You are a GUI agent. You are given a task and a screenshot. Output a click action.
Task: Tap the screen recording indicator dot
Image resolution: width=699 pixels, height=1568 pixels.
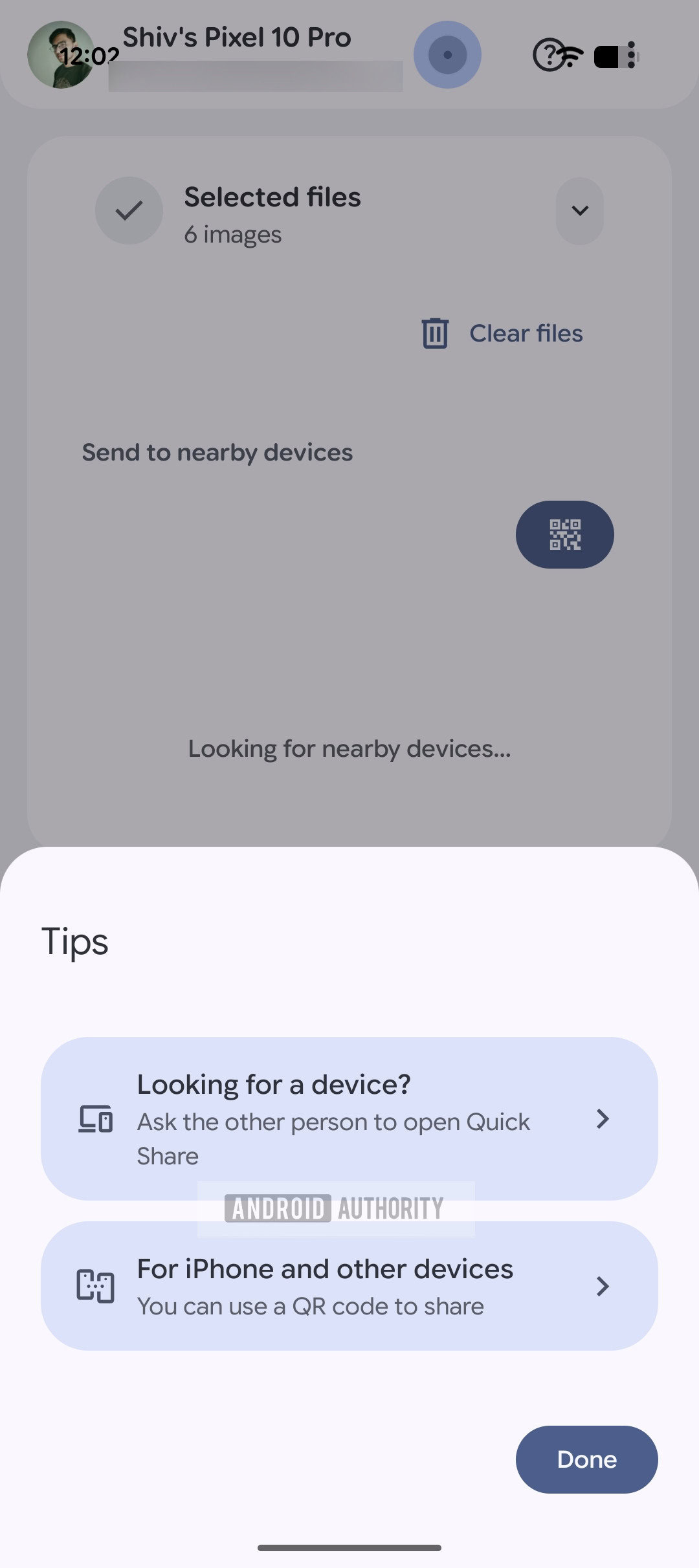[446, 55]
